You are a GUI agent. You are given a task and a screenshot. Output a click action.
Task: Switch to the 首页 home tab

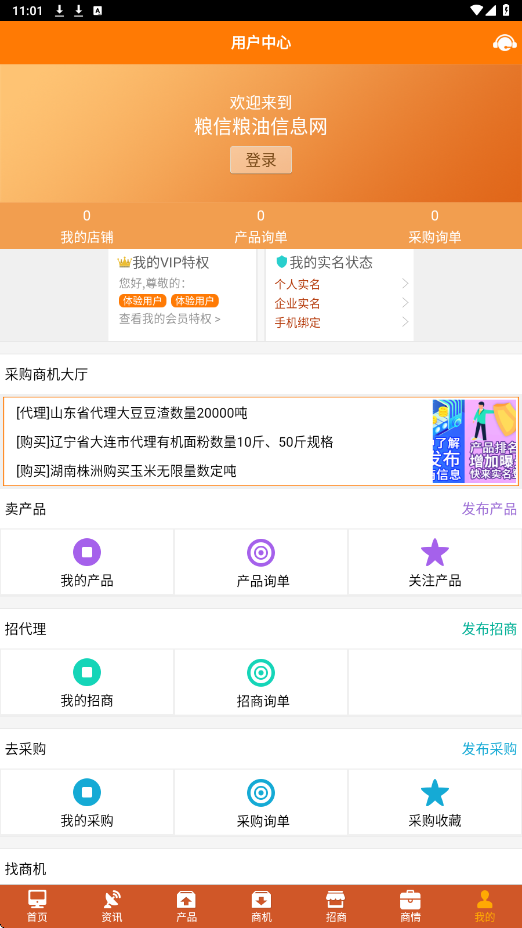[37, 906]
